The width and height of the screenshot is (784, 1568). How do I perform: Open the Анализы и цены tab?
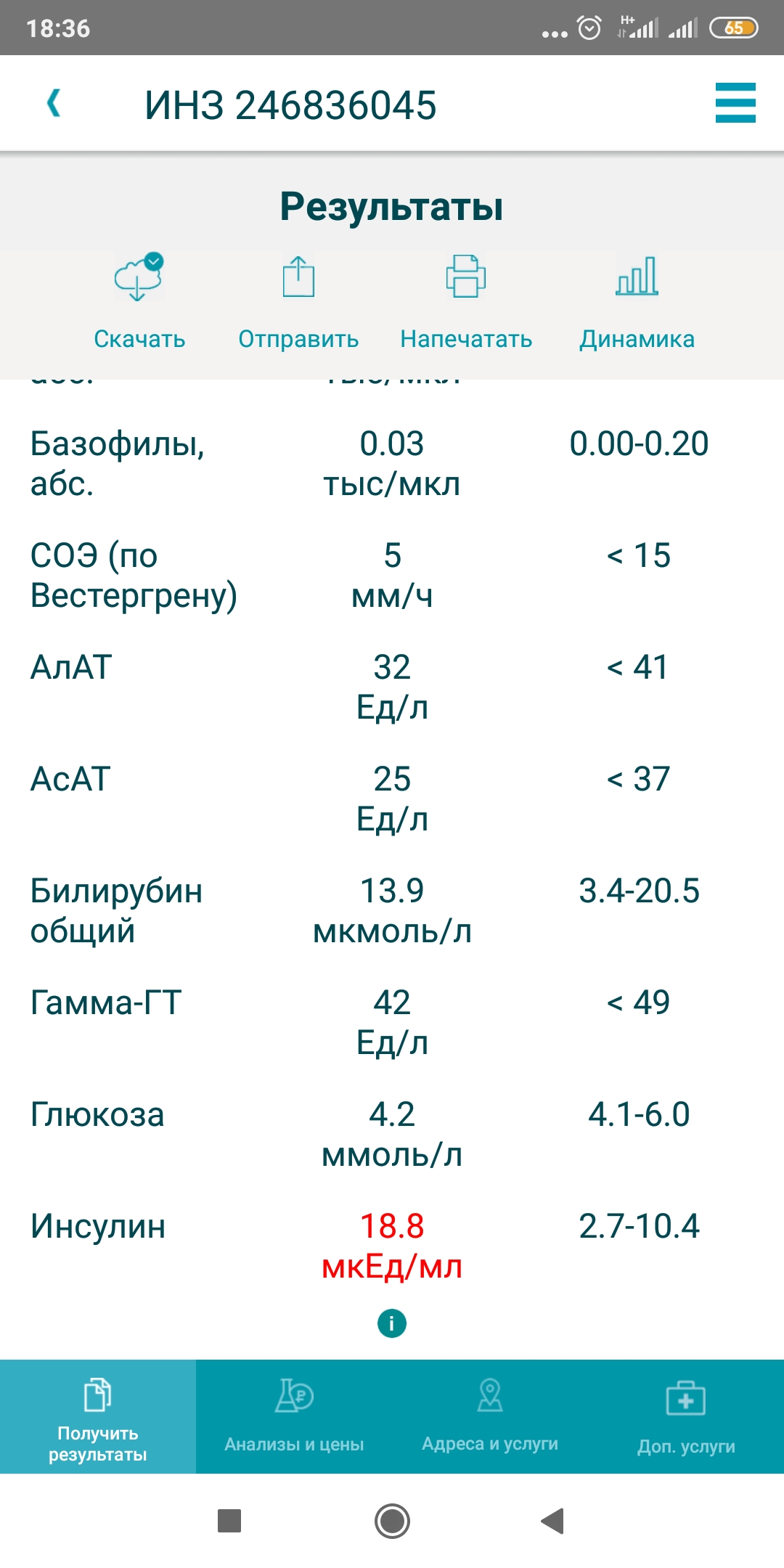[294, 1416]
